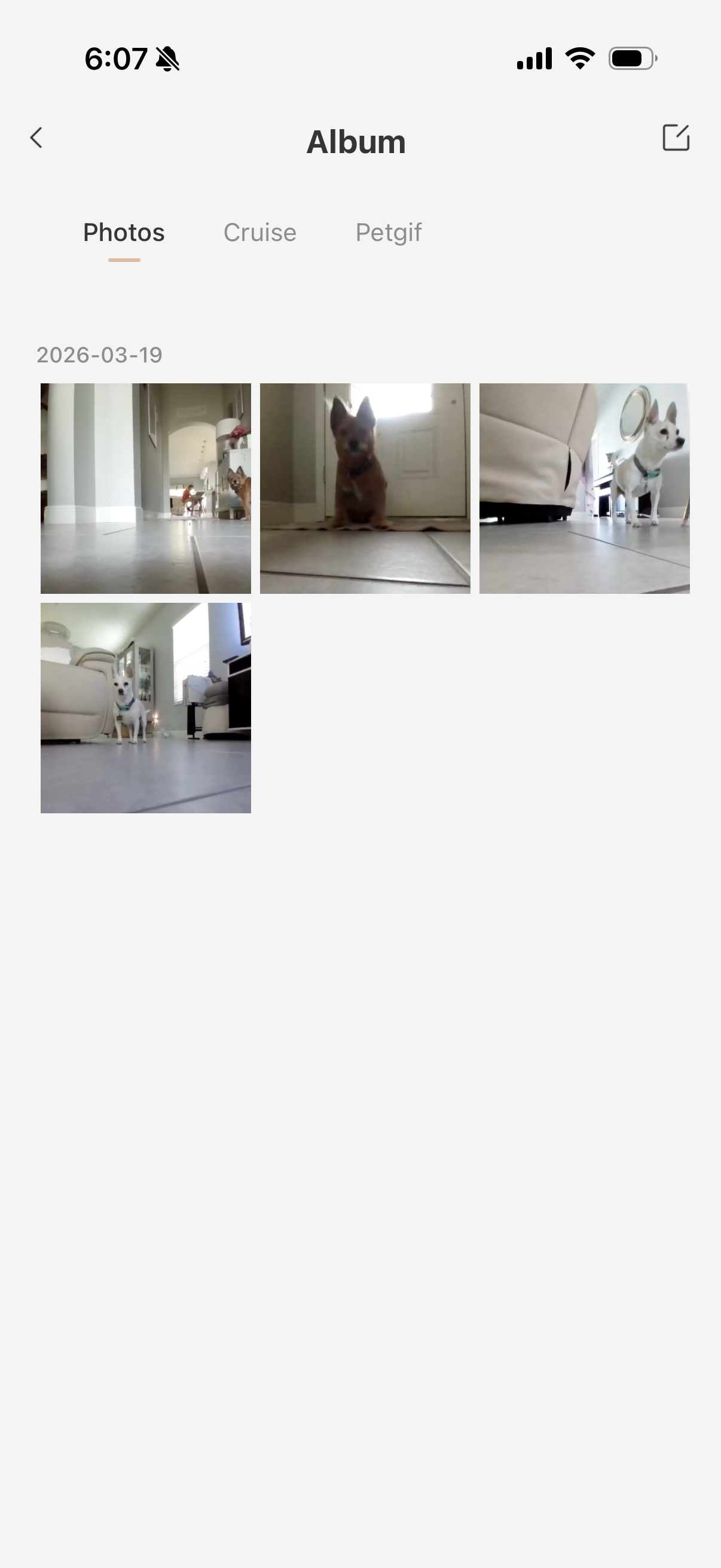Open photo of white dog beside mirror
Viewport: 721px width, 1568px height.
(x=584, y=488)
